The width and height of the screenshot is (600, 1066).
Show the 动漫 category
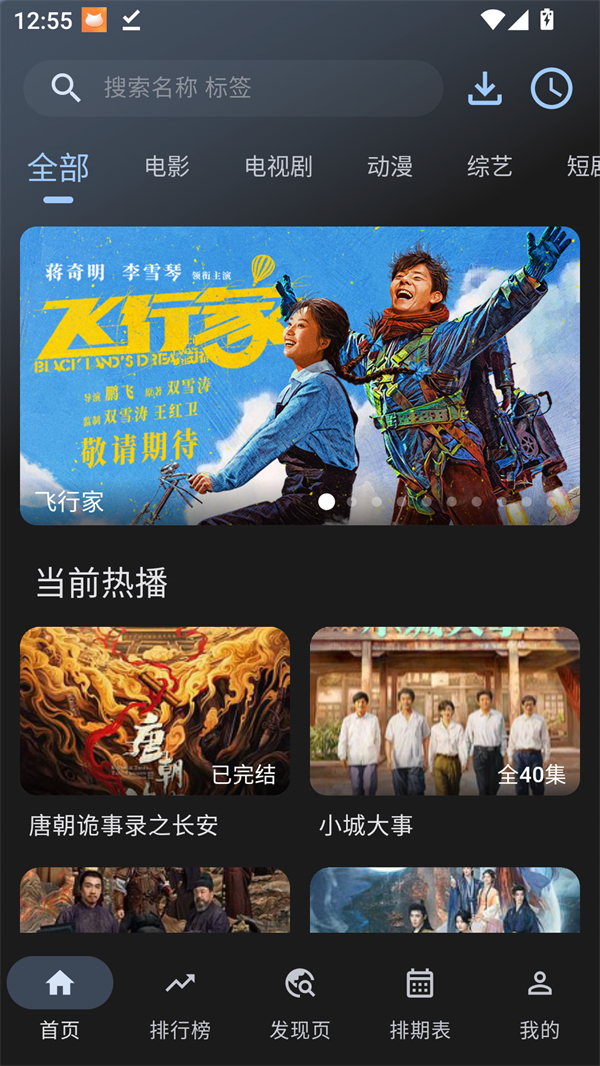click(390, 167)
